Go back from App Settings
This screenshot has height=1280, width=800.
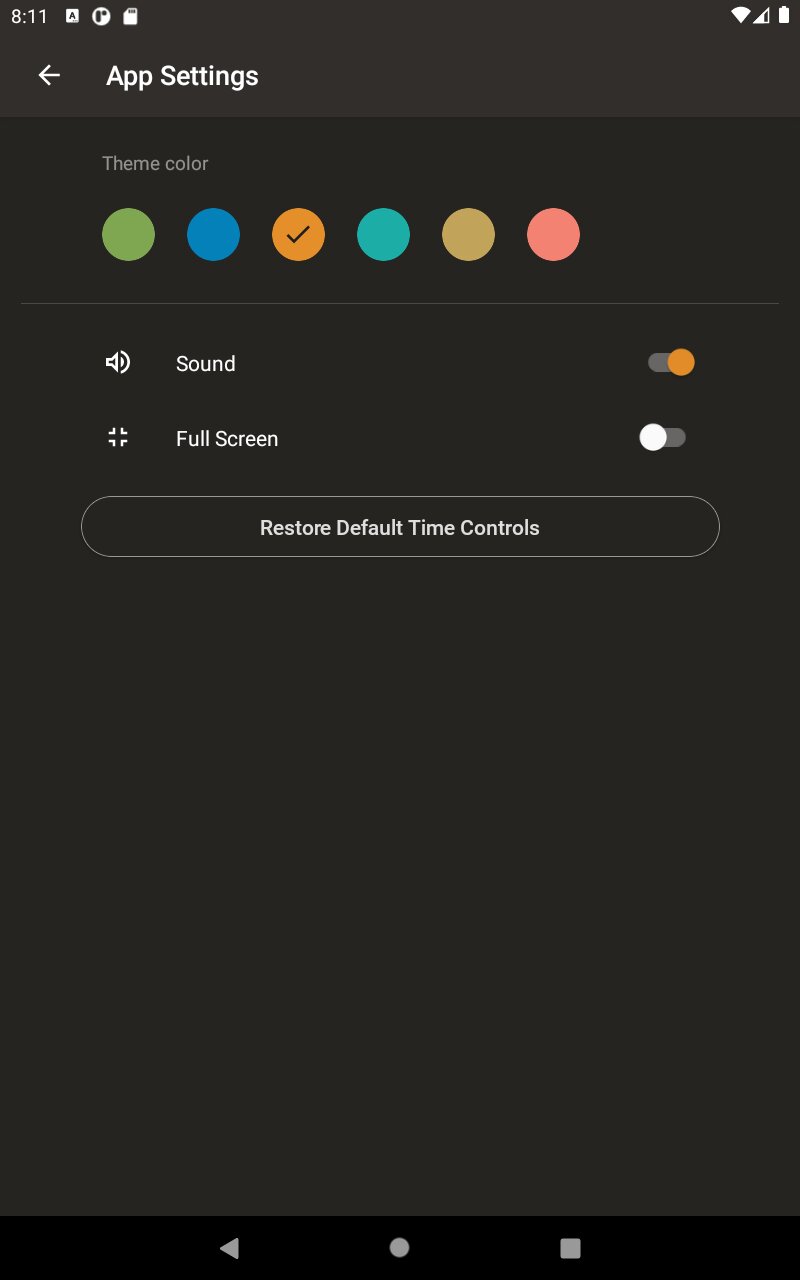(x=49, y=76)
